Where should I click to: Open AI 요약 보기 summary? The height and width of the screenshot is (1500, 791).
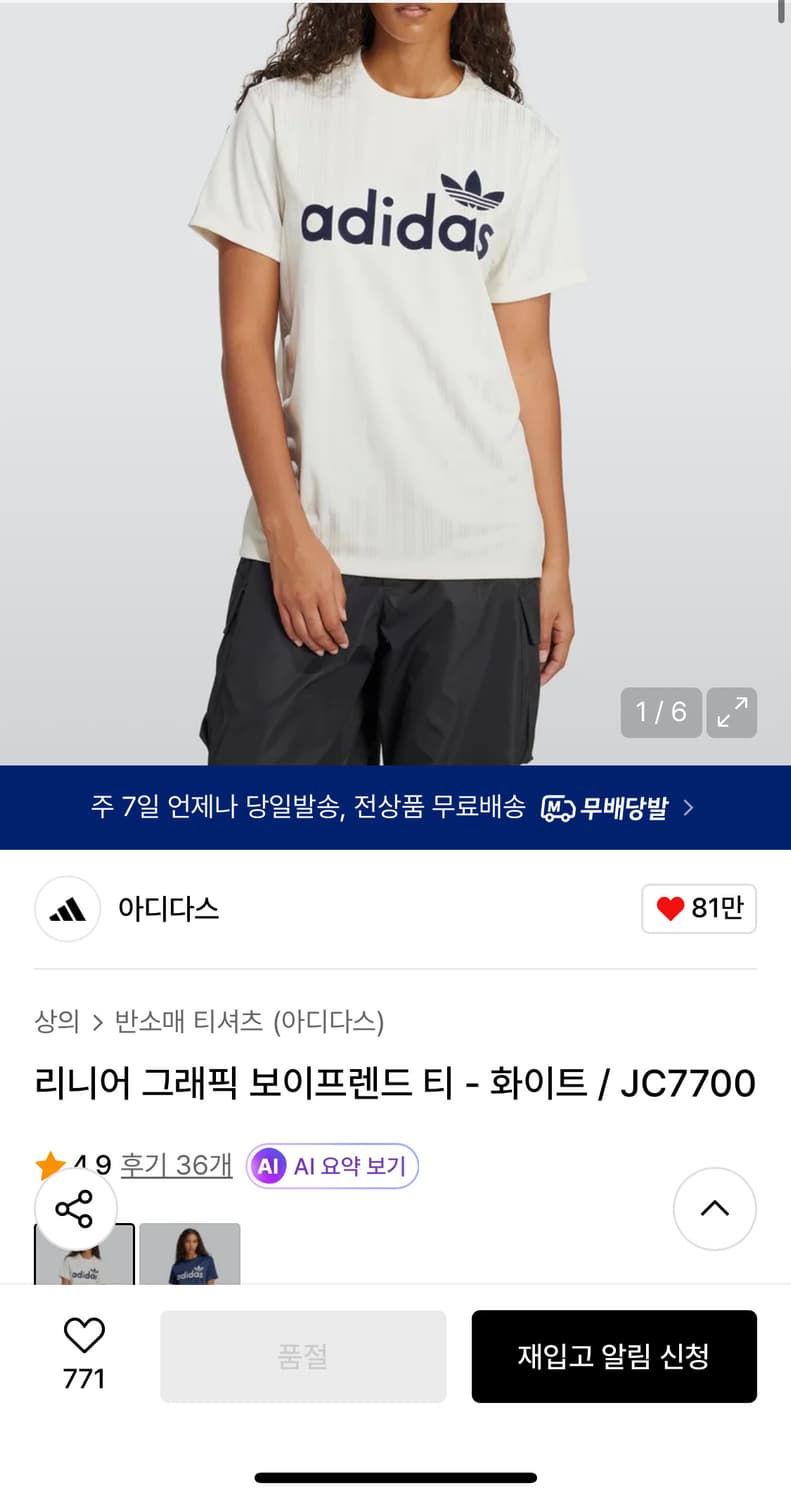pos(332,1165)
